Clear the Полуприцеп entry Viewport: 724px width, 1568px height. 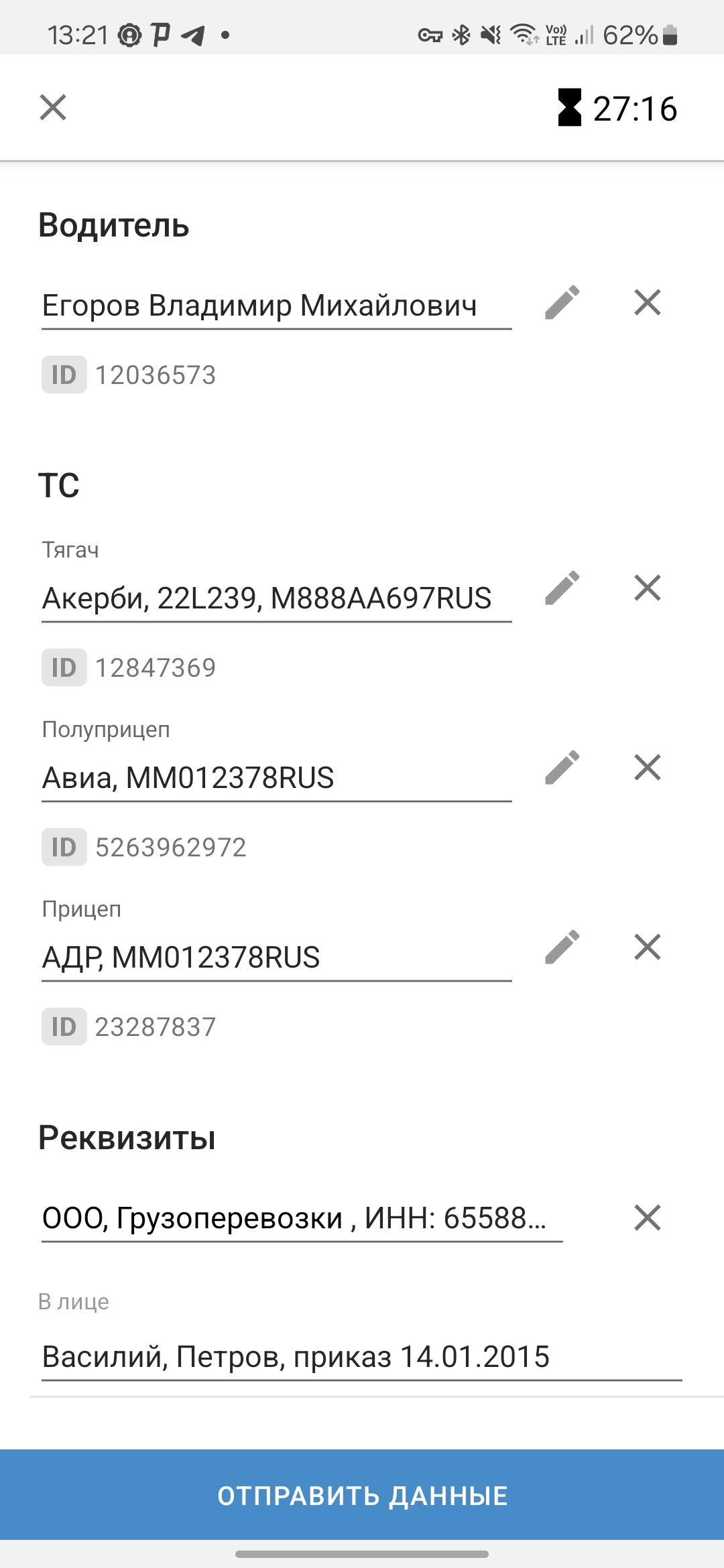648,767
